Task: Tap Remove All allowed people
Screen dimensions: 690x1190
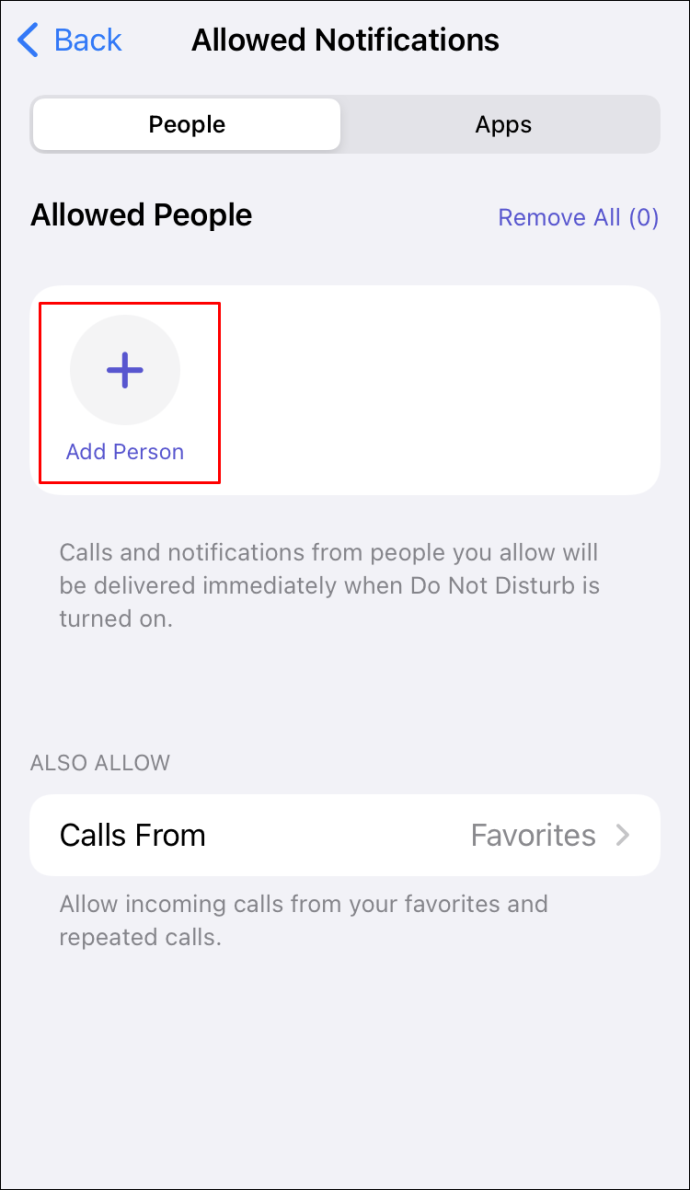Action: 578,217
